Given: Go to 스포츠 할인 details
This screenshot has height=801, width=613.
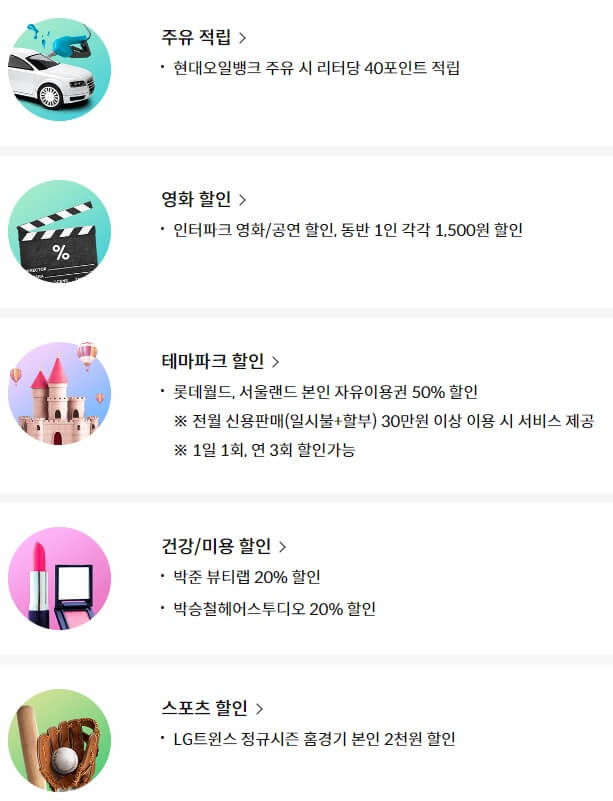Looking at the screenshot, I should [x=212, y=708].
